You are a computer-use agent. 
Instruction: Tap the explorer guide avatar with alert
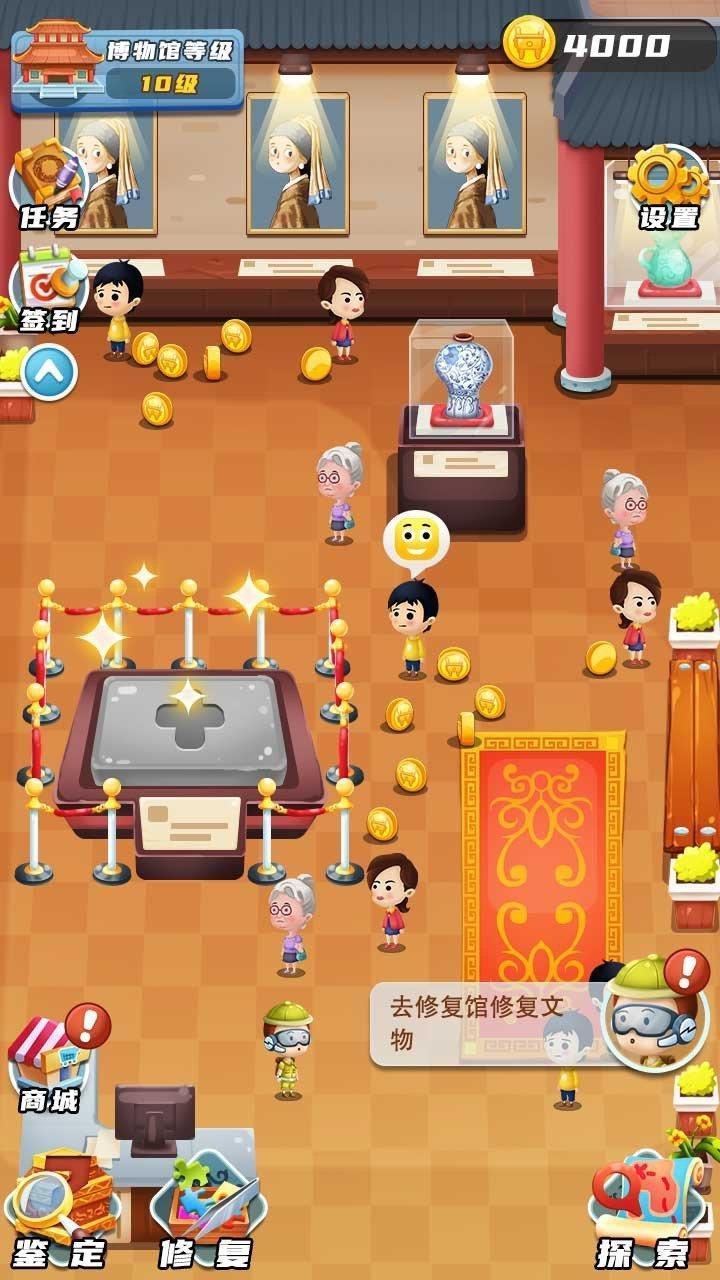(654, 1012)
